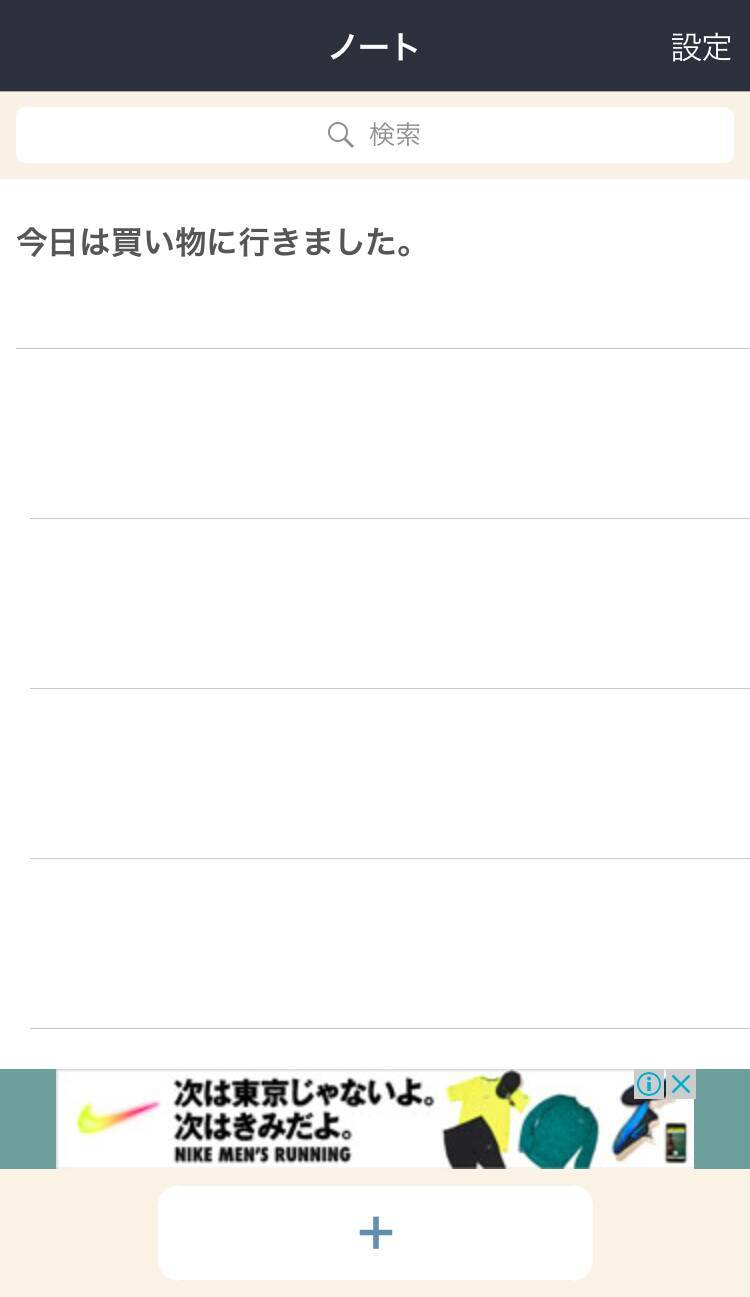
Task: Open the ad info icon
Action: [649, 1084]
